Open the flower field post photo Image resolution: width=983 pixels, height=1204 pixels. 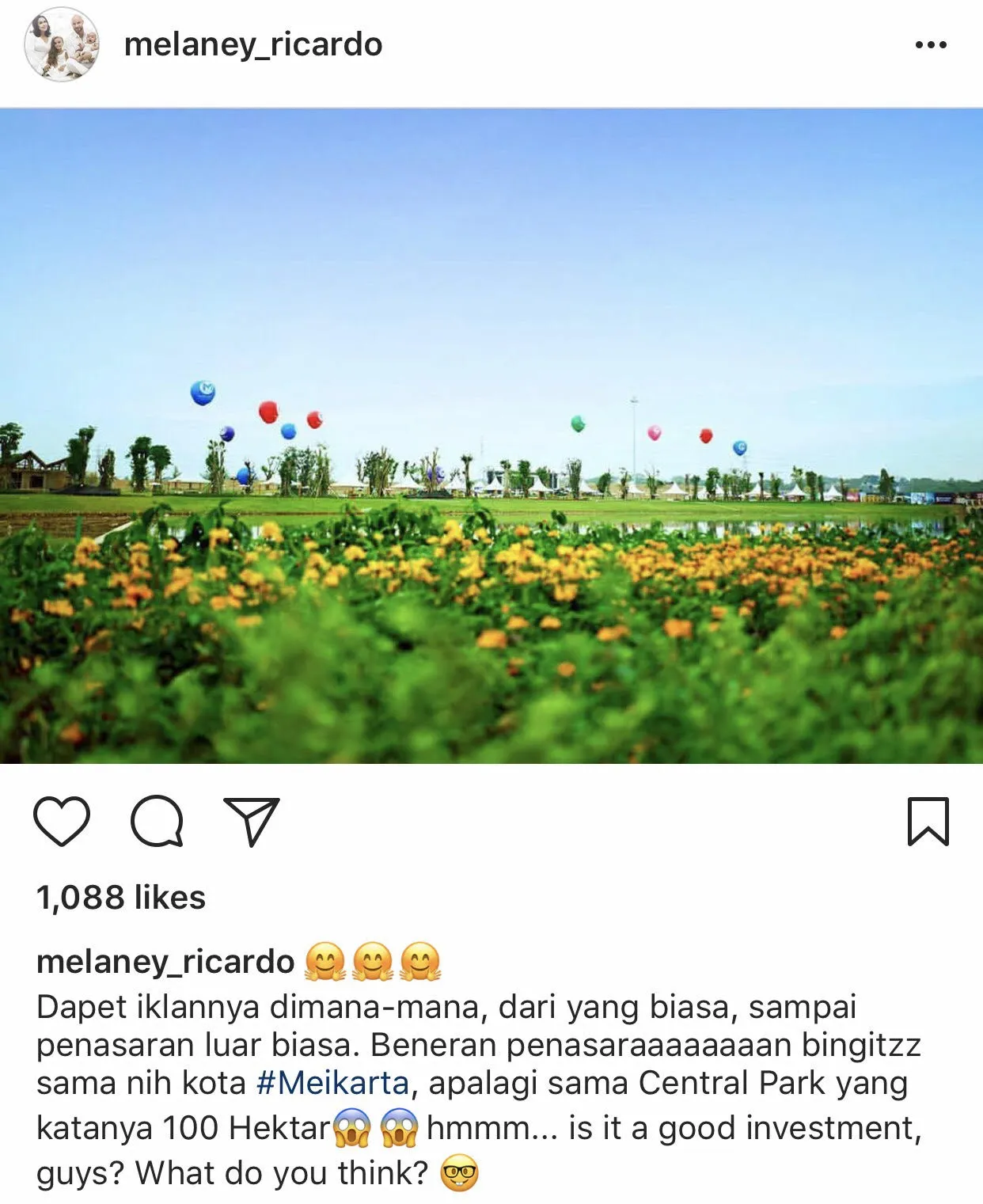[x=491, y=436]
